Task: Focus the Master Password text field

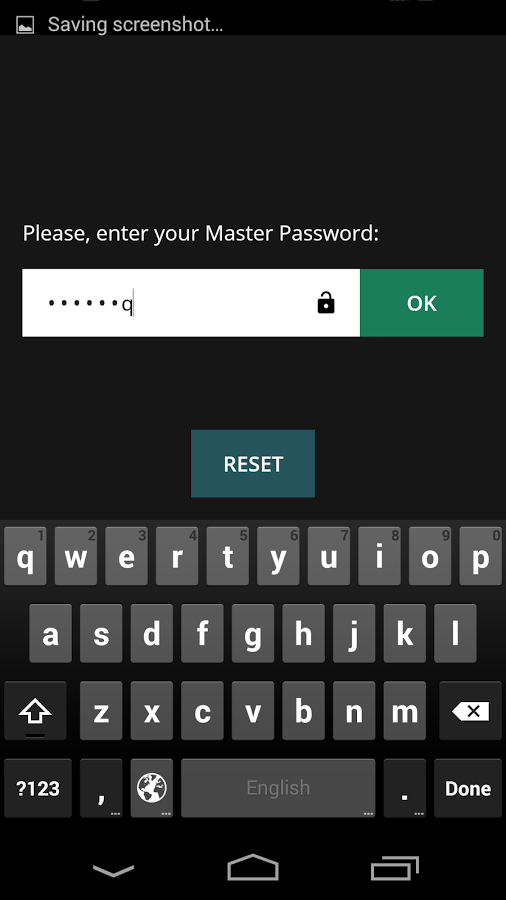Action: (x=191, y=303)
